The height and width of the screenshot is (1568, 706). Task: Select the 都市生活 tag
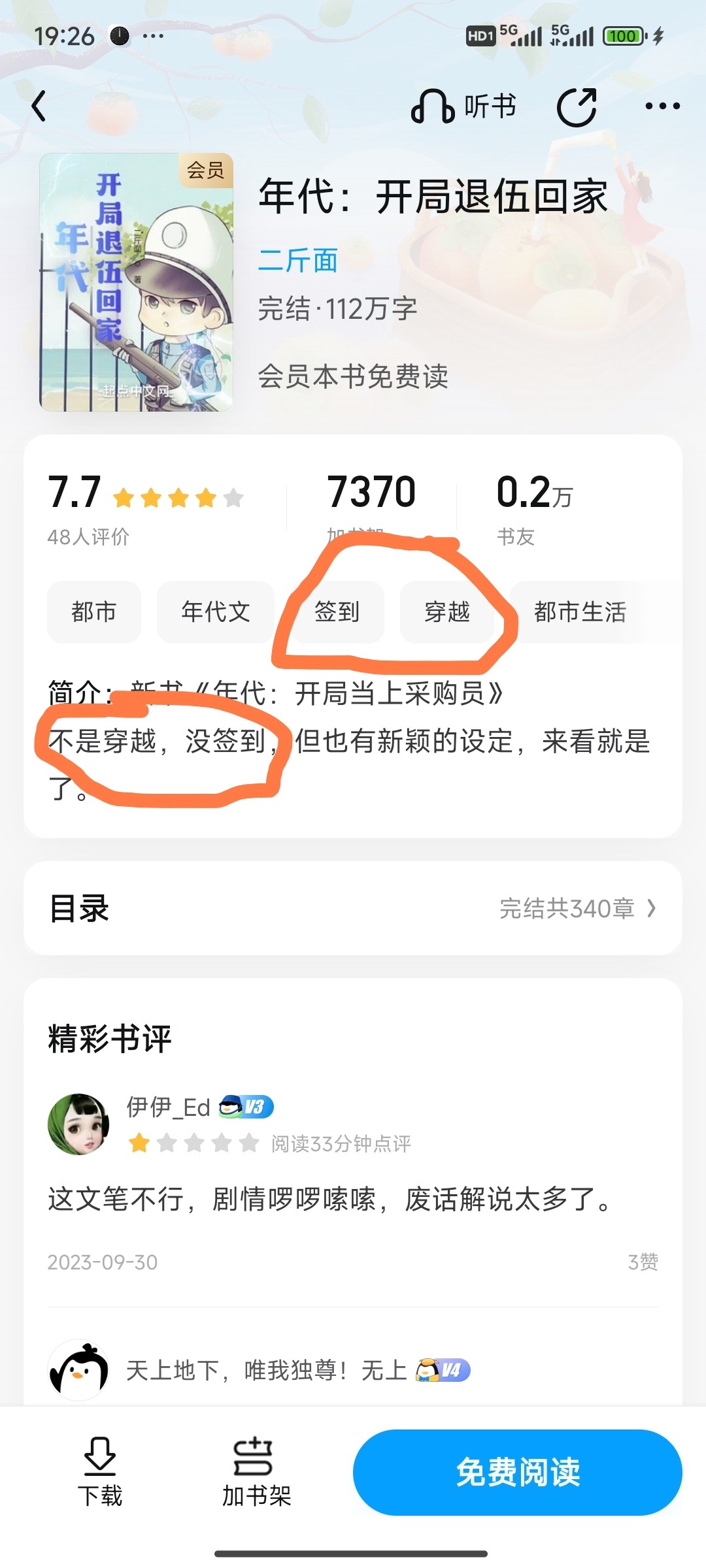point(580,612)
